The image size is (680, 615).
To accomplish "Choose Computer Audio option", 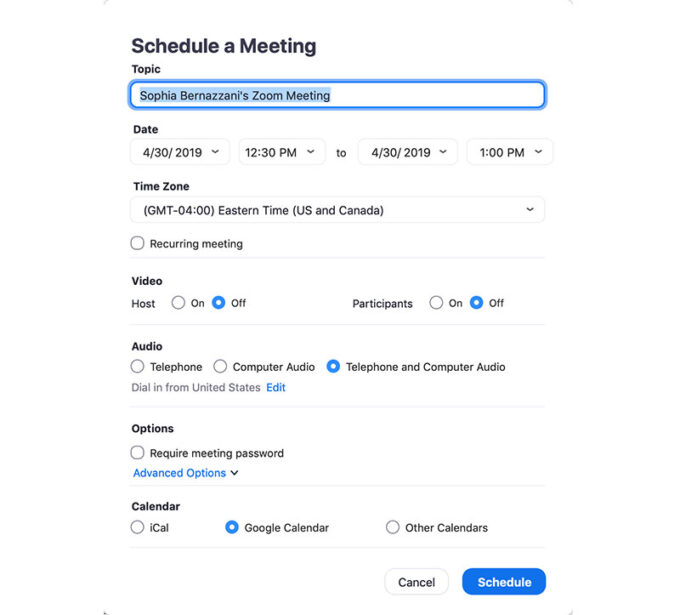I will [x=221, y=367].
